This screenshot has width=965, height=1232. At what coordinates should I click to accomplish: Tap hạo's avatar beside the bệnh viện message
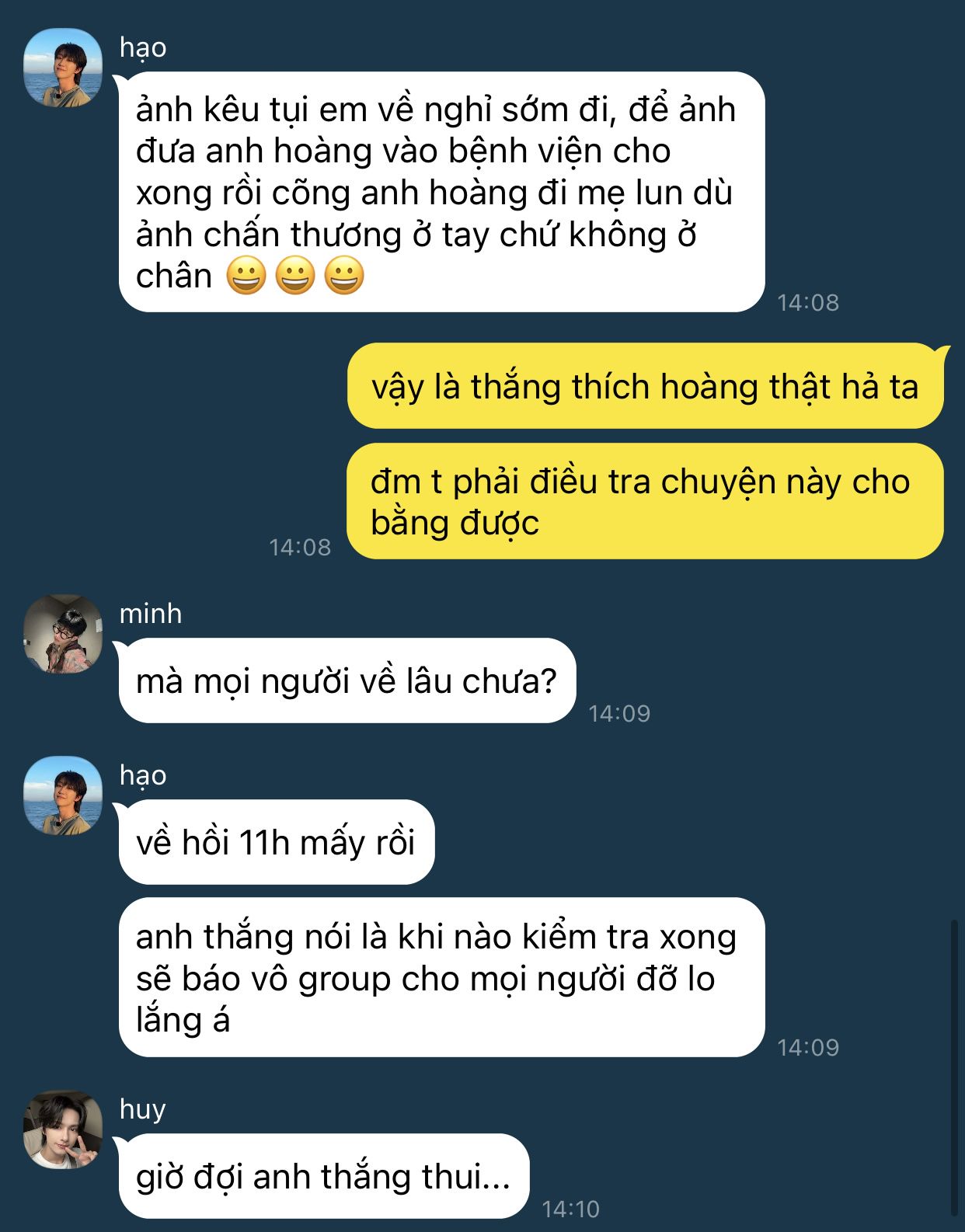[63, 68]
